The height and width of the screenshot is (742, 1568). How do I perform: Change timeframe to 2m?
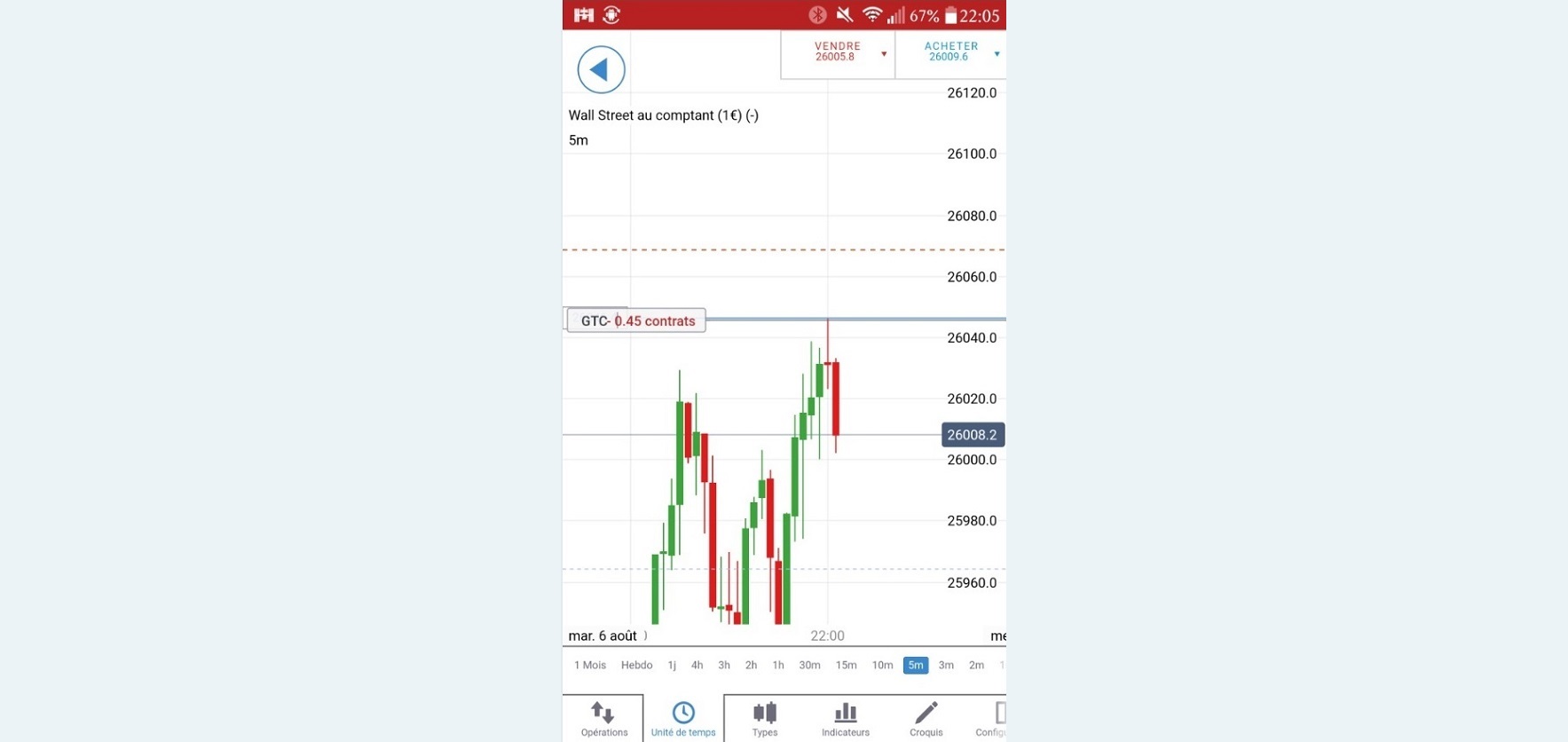[976, 665]
